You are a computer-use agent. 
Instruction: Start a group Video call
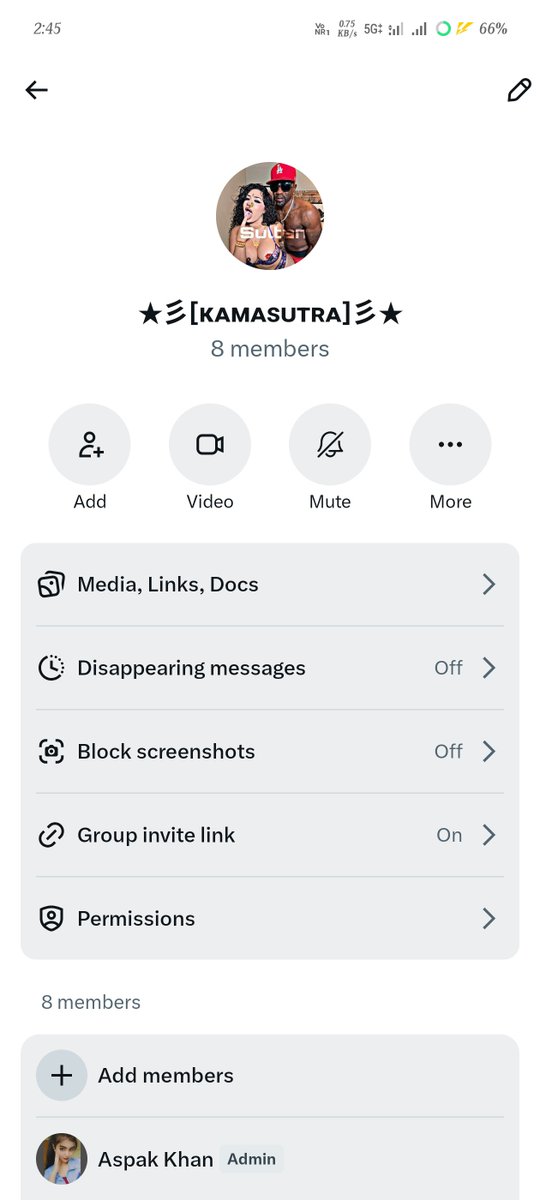click(x=210, y=445)
